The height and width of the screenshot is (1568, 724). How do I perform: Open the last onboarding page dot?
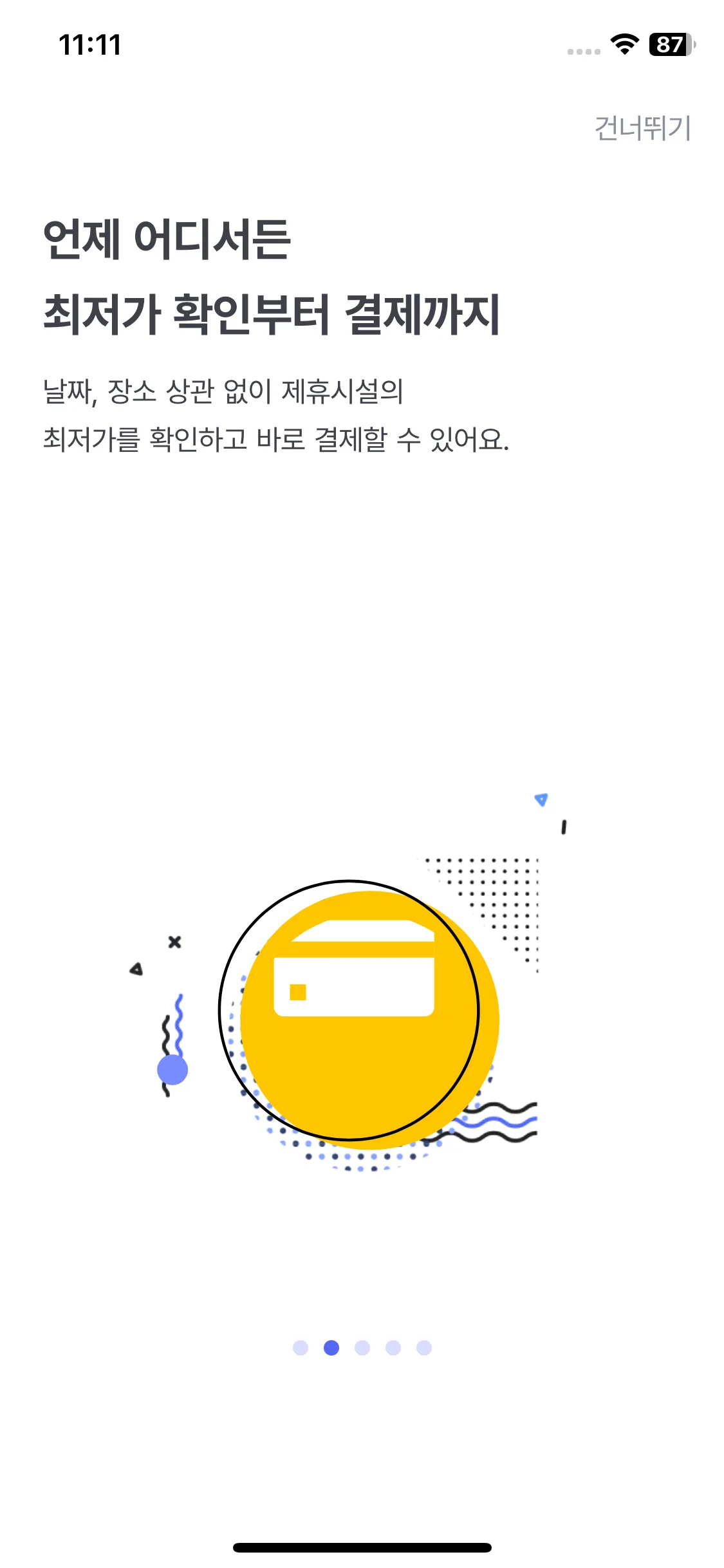pyautogui.click(x=424, y=1348)
